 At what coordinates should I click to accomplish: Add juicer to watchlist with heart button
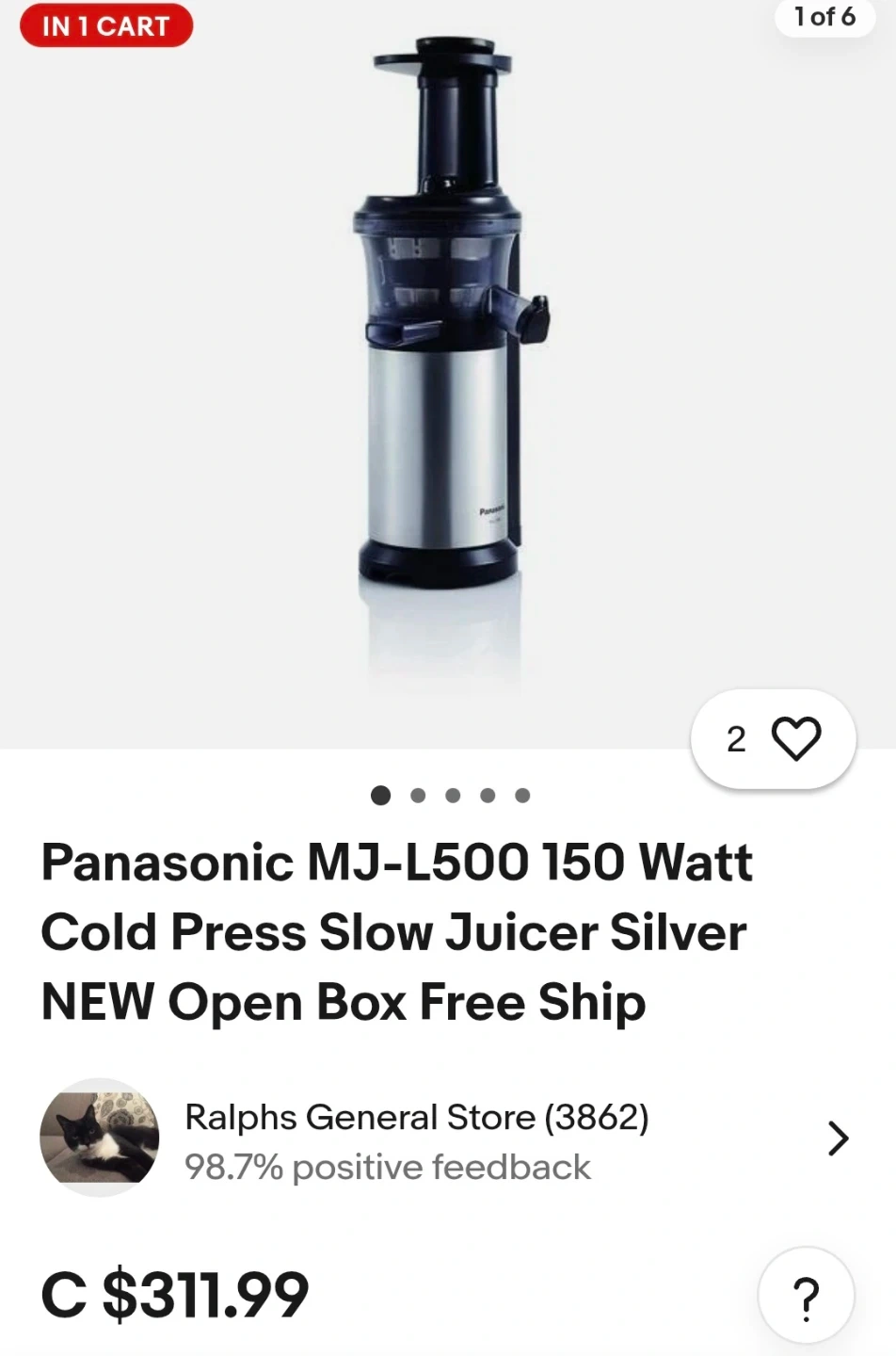(795, 739)
